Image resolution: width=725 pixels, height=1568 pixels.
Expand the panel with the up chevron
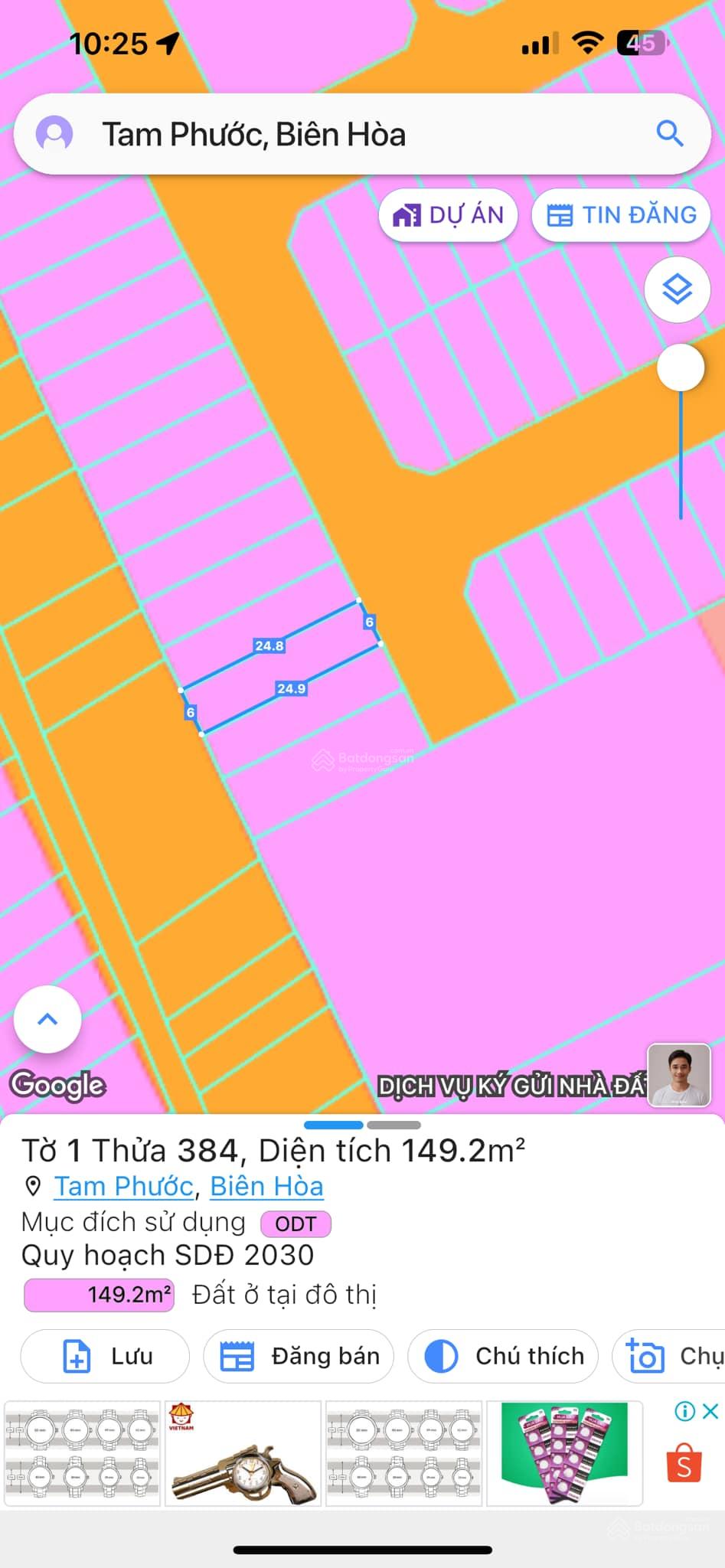(47, 1019)
